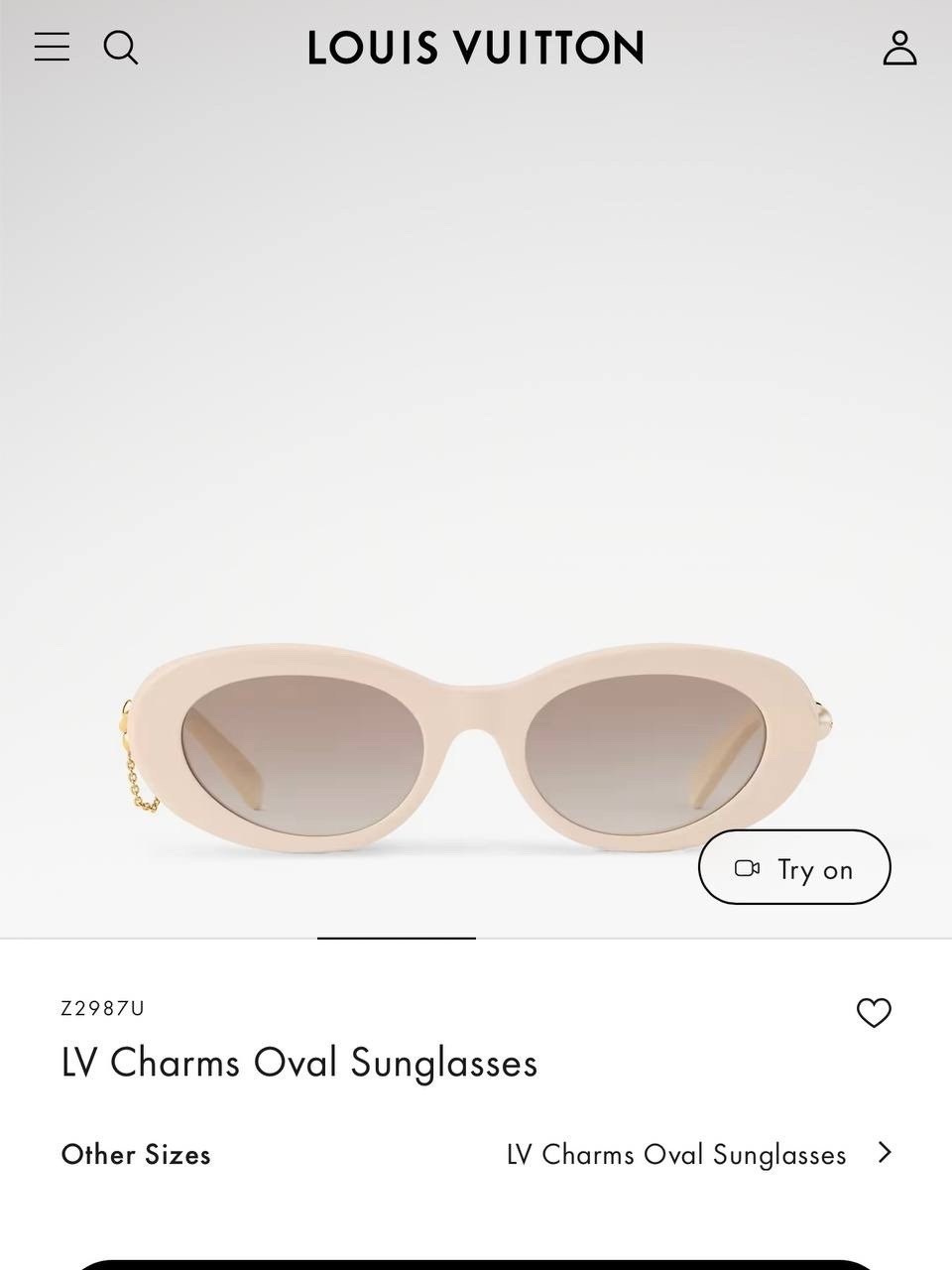Open the search icon
The image size is (952, 1270).
(x=121, y=47)
